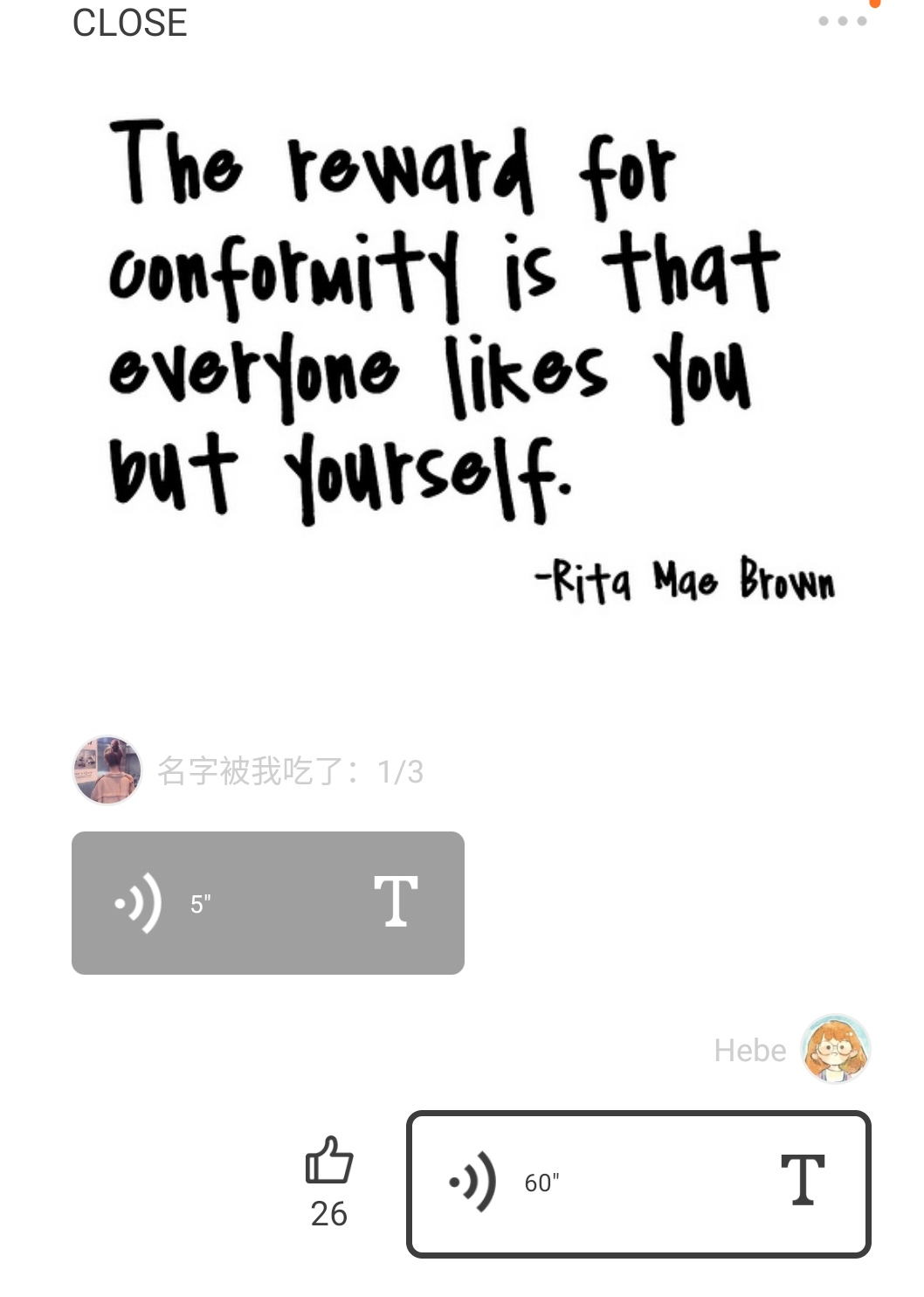924x1297 pixels.
Task: Close this quote screen
Action: (x=129, y=23)
